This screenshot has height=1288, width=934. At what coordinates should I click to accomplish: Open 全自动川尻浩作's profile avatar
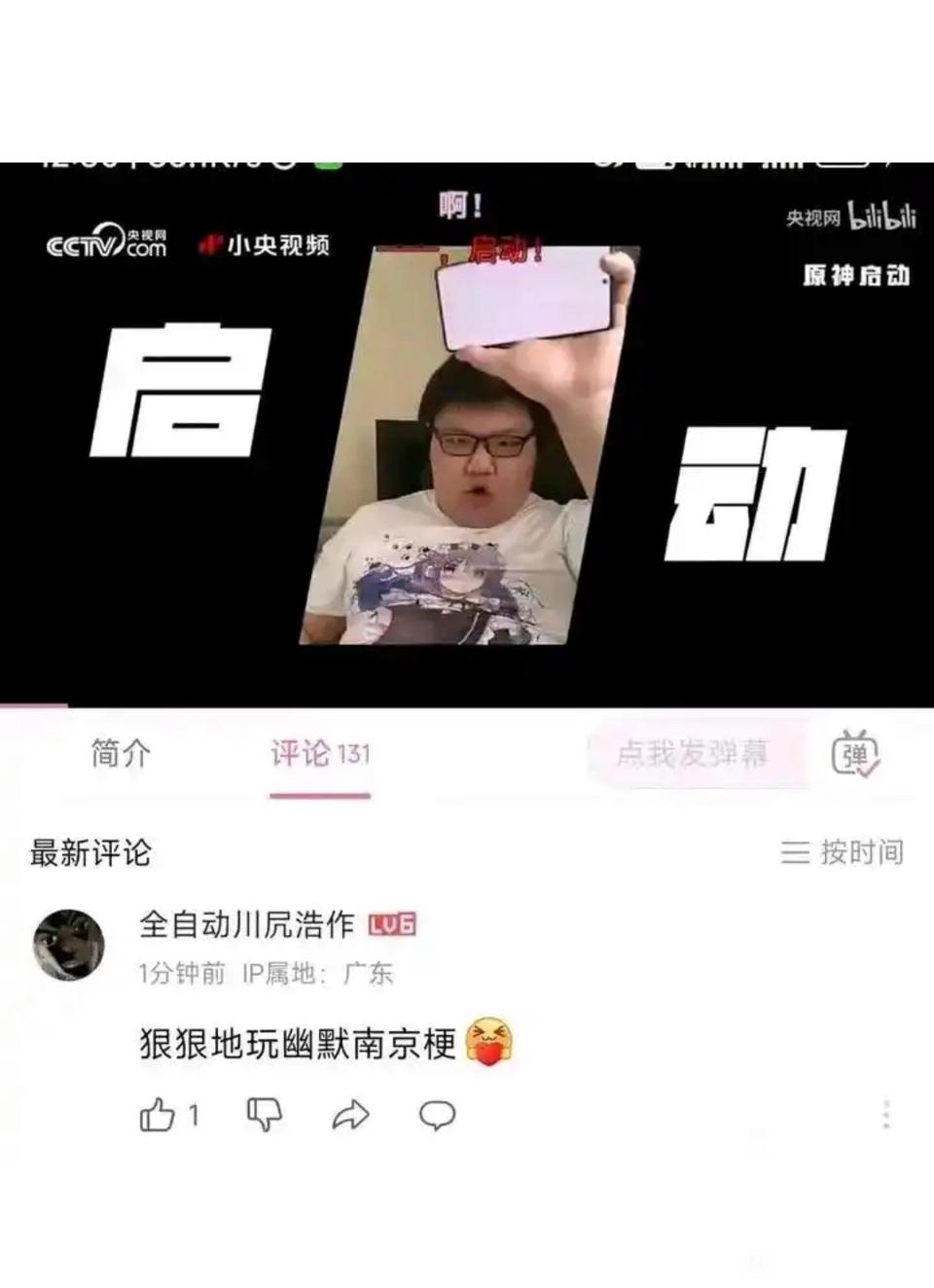pos(69,945)
